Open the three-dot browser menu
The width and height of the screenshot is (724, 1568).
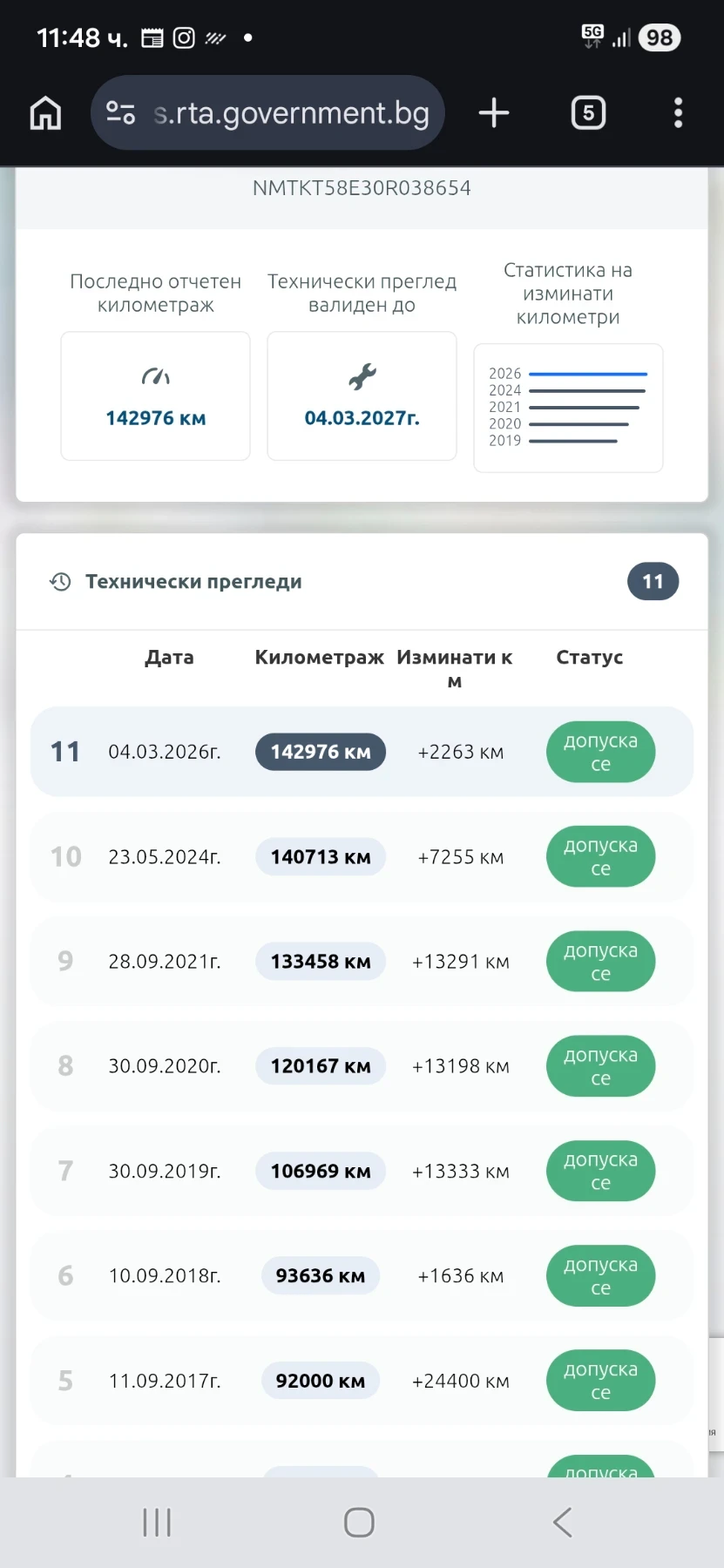(678, 112)
